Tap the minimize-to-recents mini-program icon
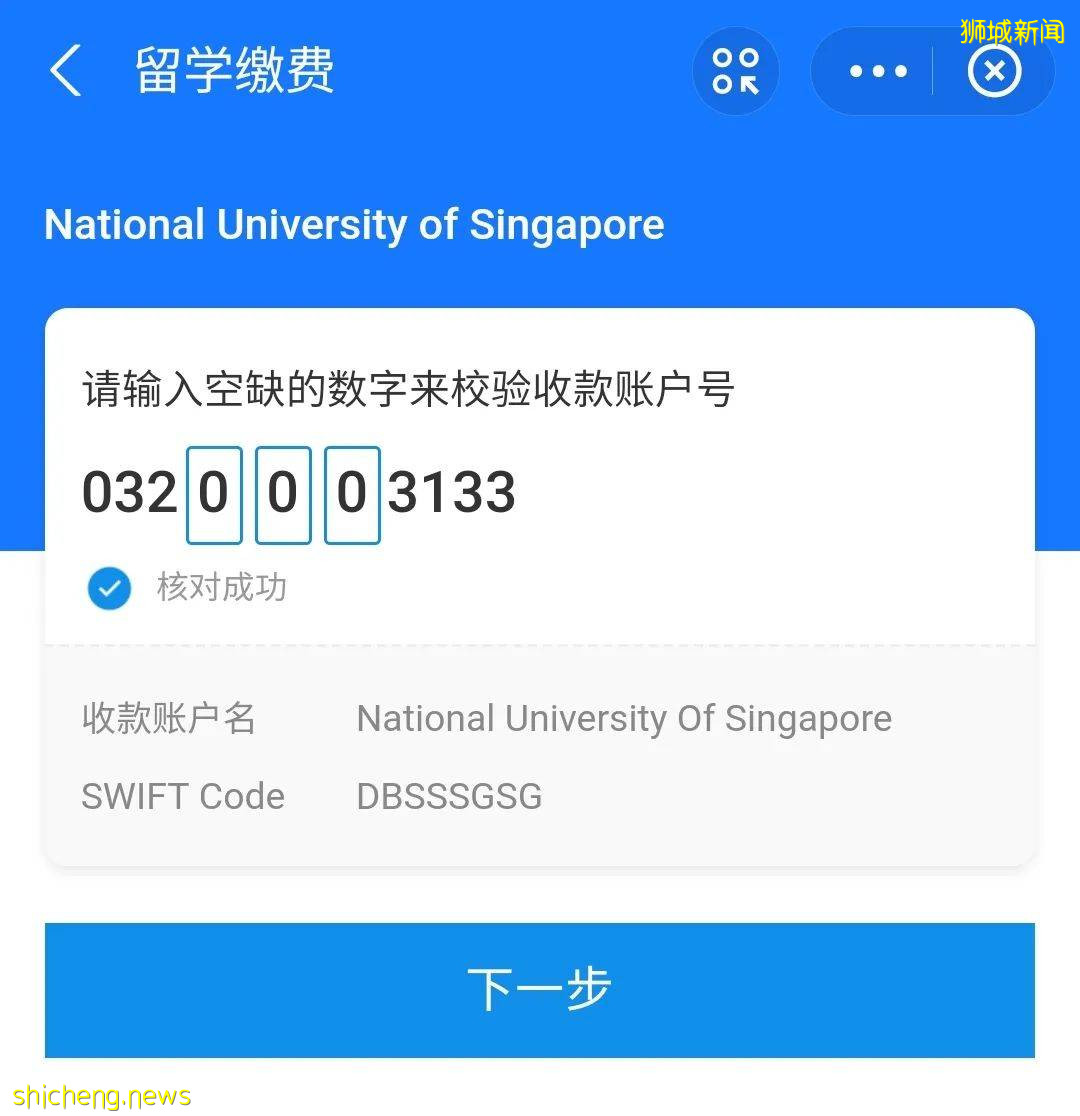The image size is (1080, 1116). 736,70
